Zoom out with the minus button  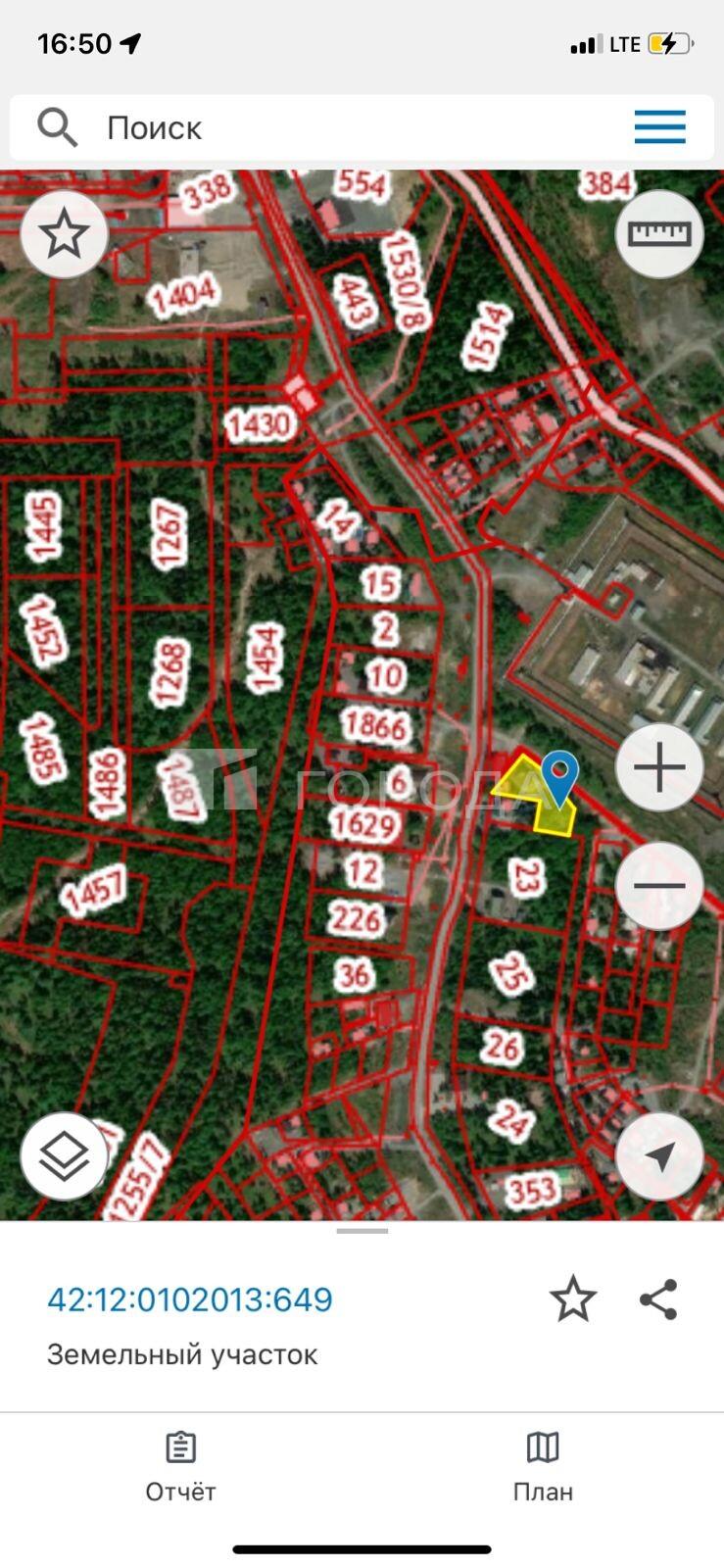coord(659,885)
